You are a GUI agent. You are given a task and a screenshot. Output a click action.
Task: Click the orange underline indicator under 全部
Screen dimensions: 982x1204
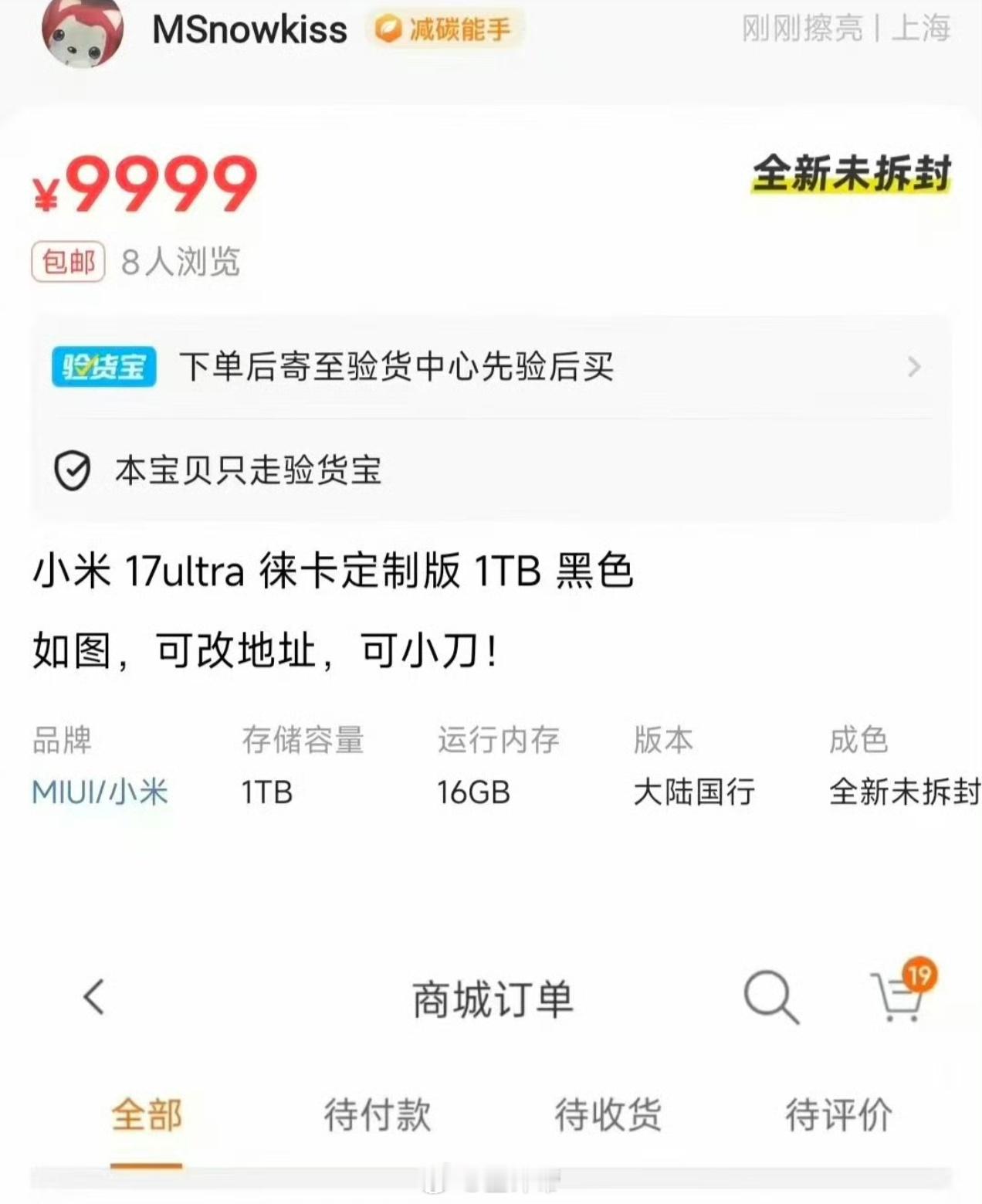point(145,1164)
